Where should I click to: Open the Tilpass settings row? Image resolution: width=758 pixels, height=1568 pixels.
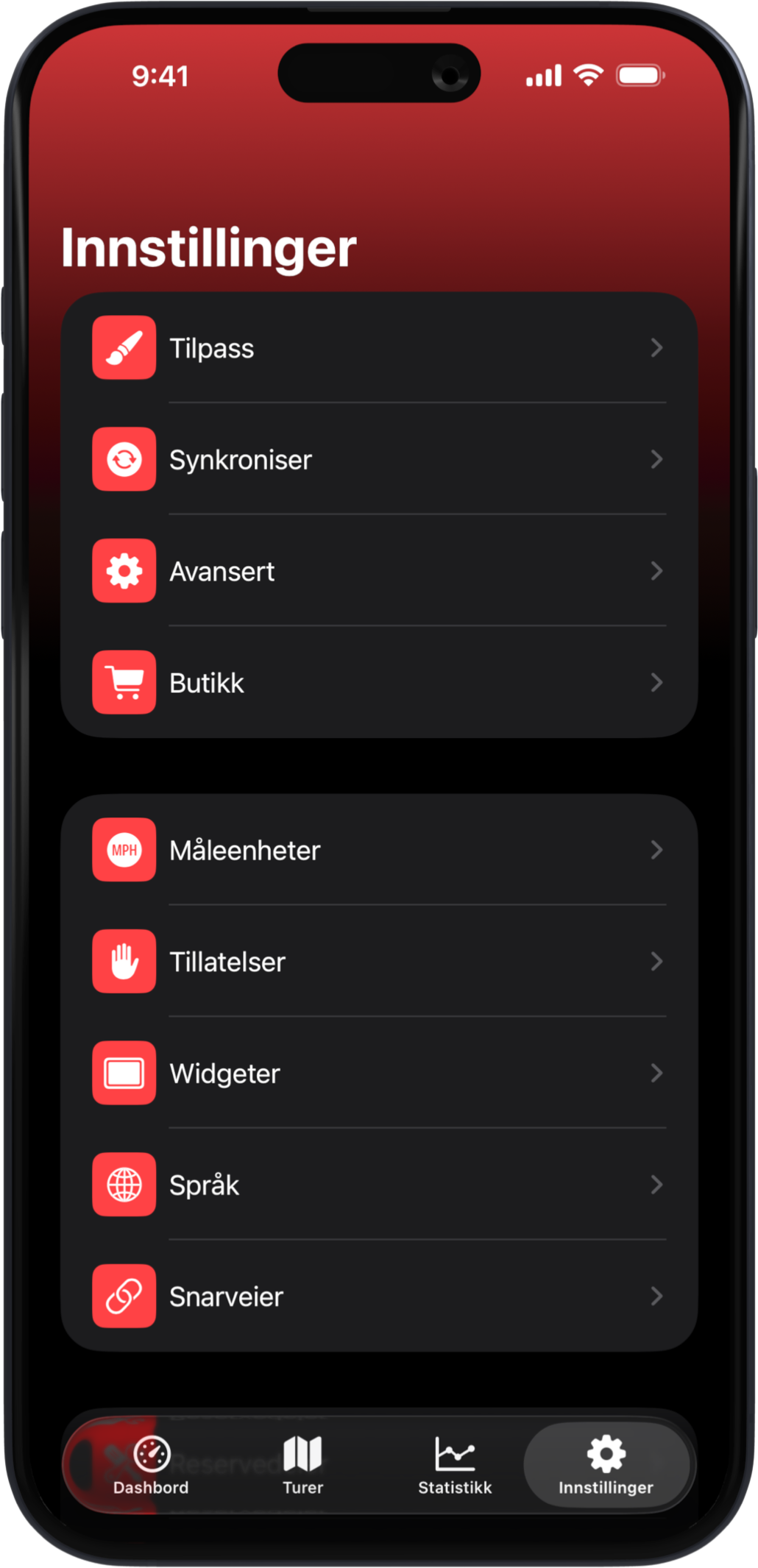coord(378,348)
